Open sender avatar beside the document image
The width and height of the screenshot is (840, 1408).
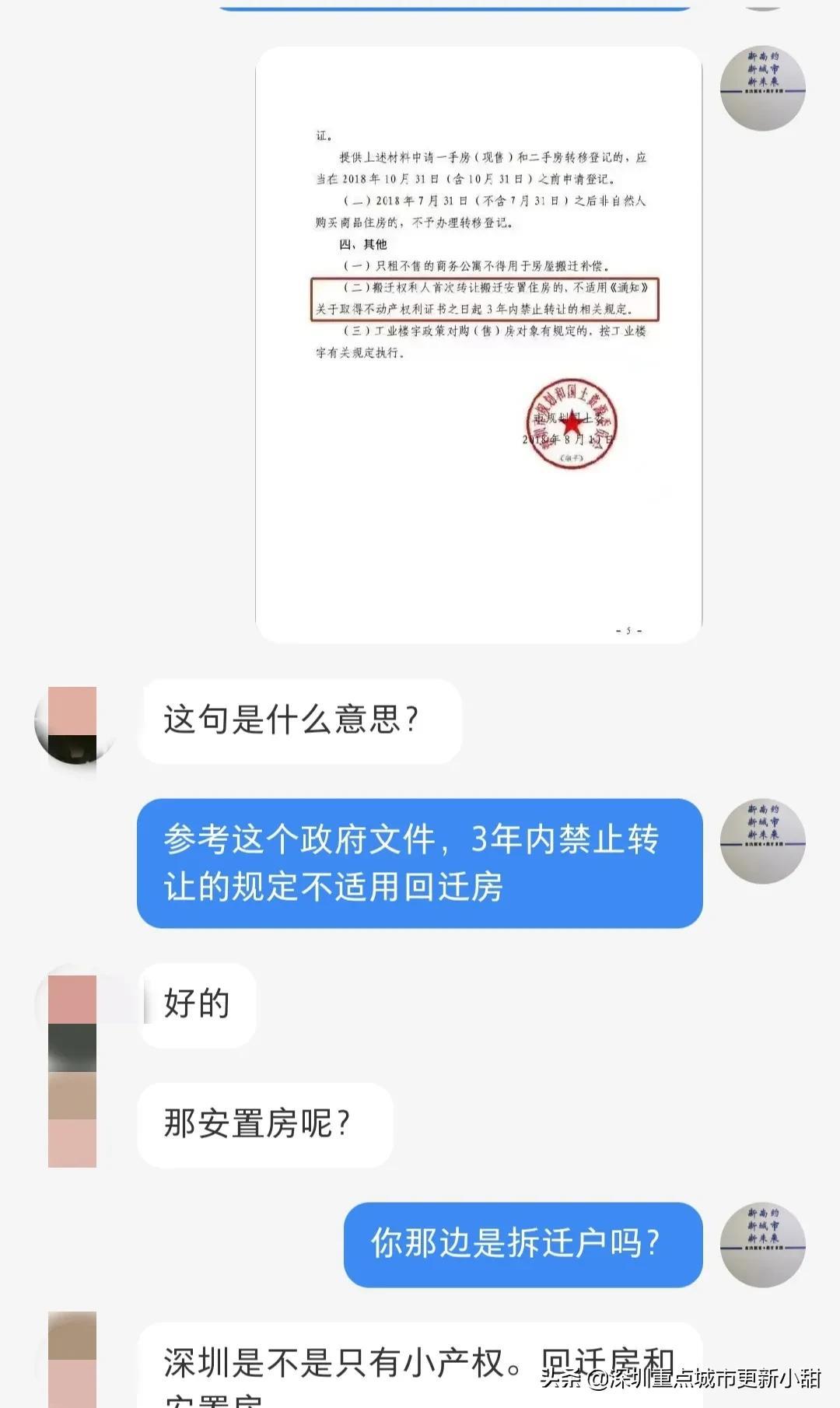pyautogui.click(x=762, y=88)
